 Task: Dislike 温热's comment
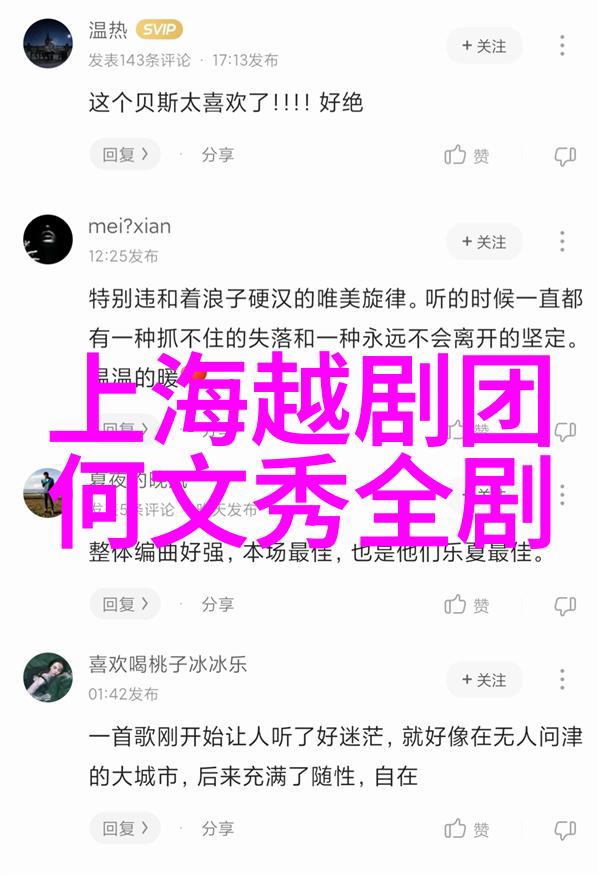(x=565, y=156)
